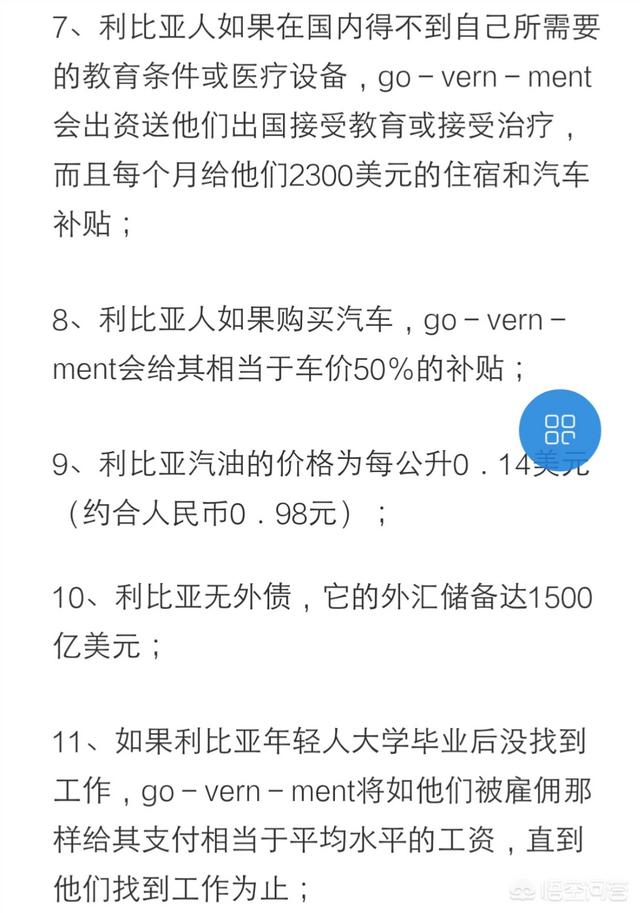
Task: Tap the blue floating grid button
Action: (559, 430)
